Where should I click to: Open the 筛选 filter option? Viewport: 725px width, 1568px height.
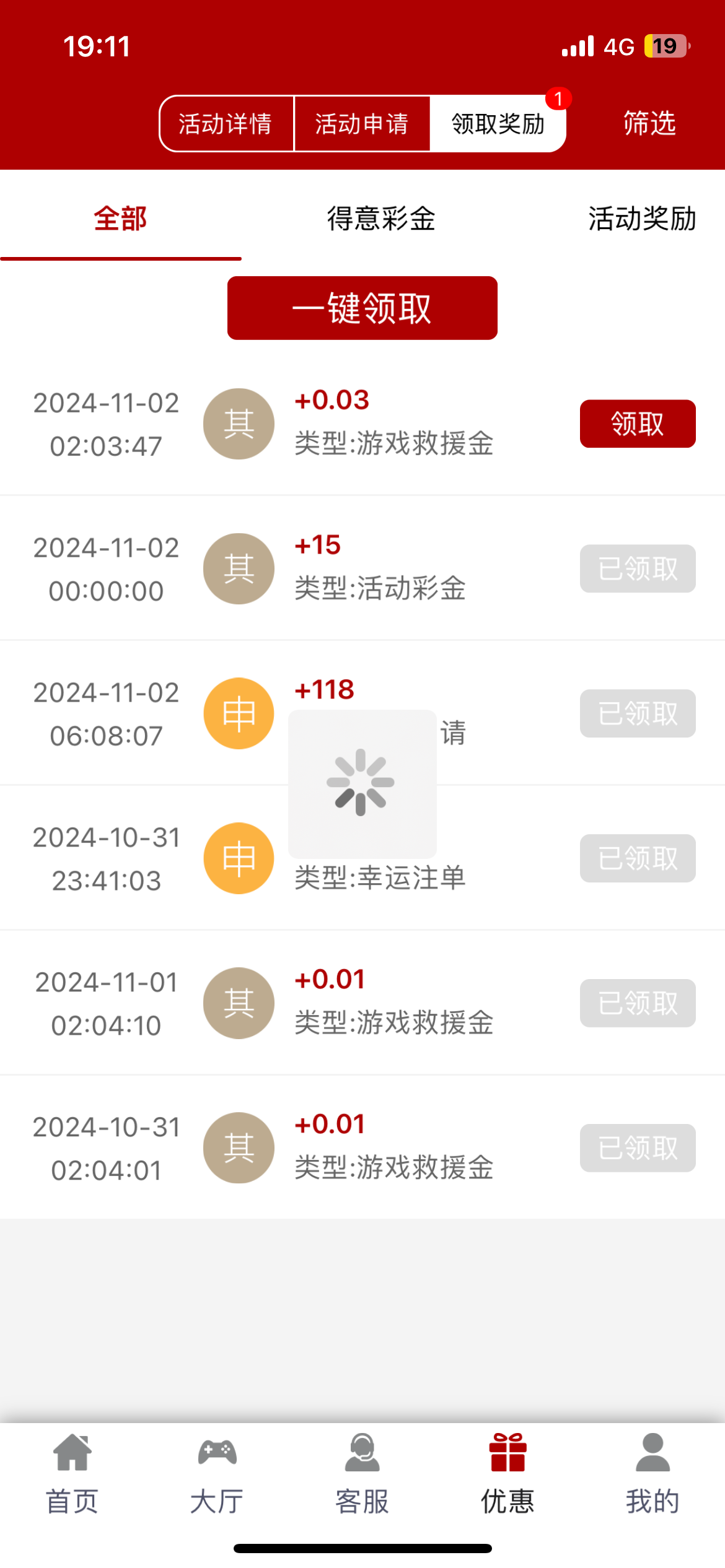[x=649, y=123]
